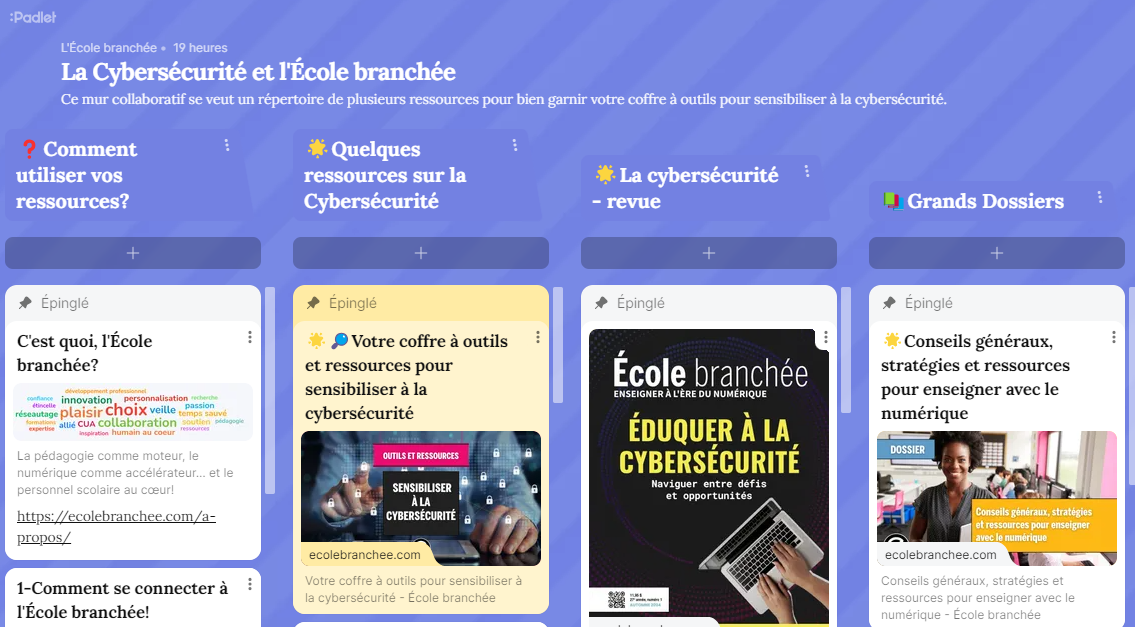Open the ecolebranchee.com/a-propos link
The width and height of the screenshot is (1135, 627).
tap(116, 526)
